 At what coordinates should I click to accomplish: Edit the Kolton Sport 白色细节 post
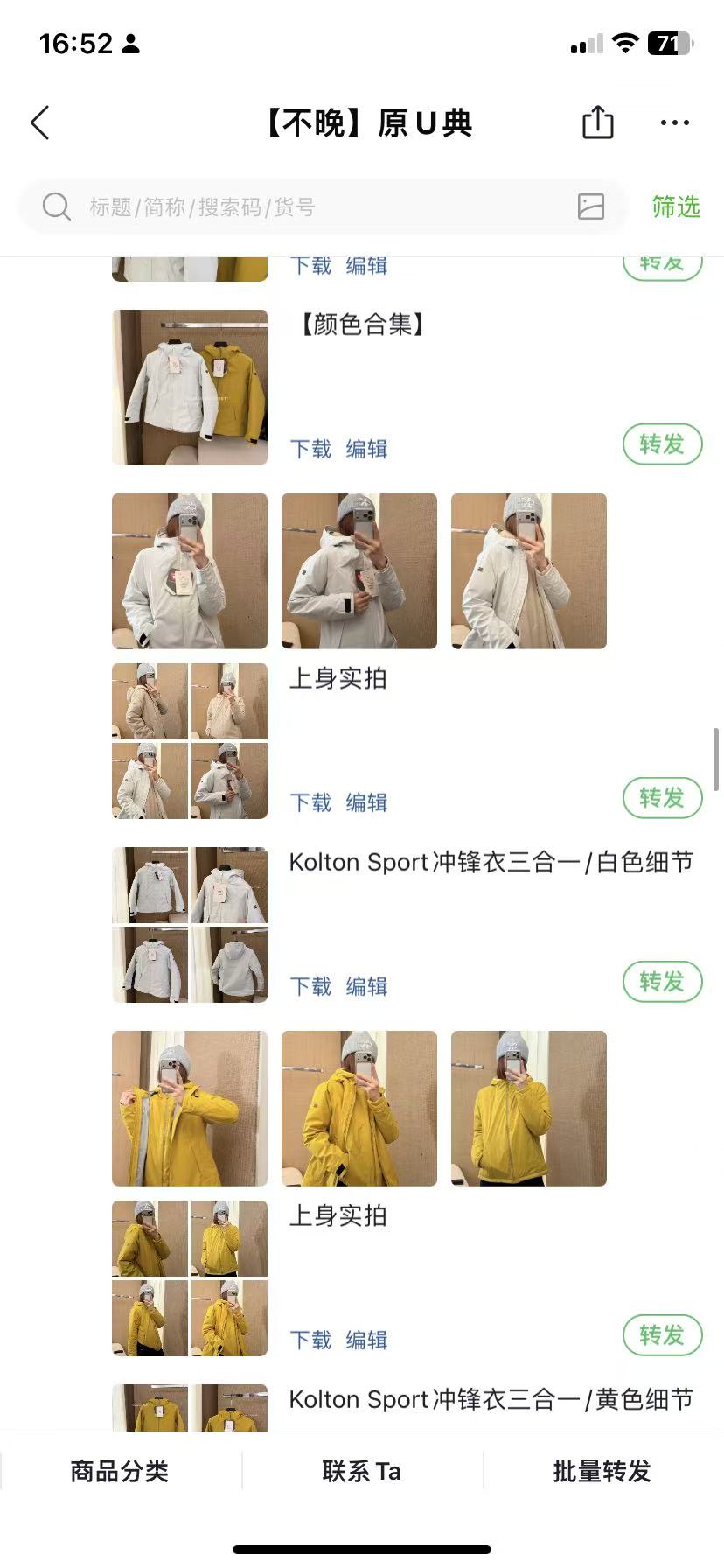pyautogui.click(x=366, y=987)
